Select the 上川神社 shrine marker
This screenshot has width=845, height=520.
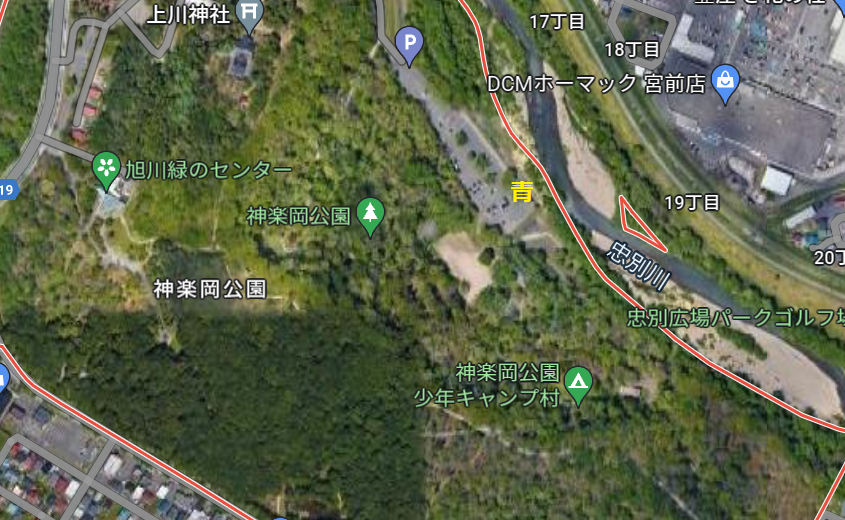click(x=250, y=15)
